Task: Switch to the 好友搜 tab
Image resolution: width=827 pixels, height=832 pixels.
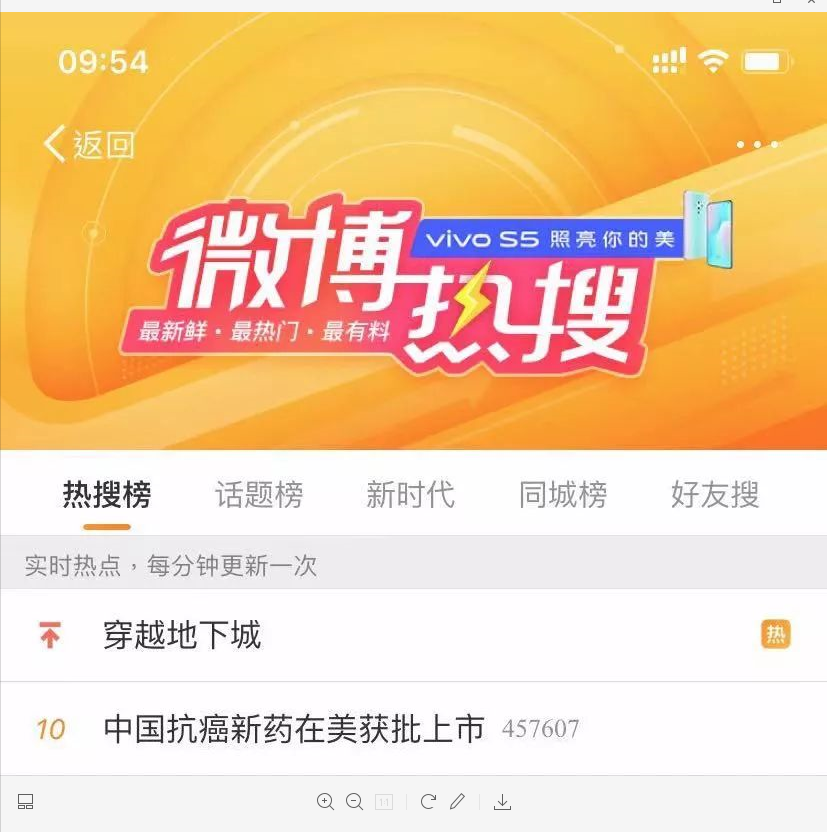Action: [x=715, y=494]
